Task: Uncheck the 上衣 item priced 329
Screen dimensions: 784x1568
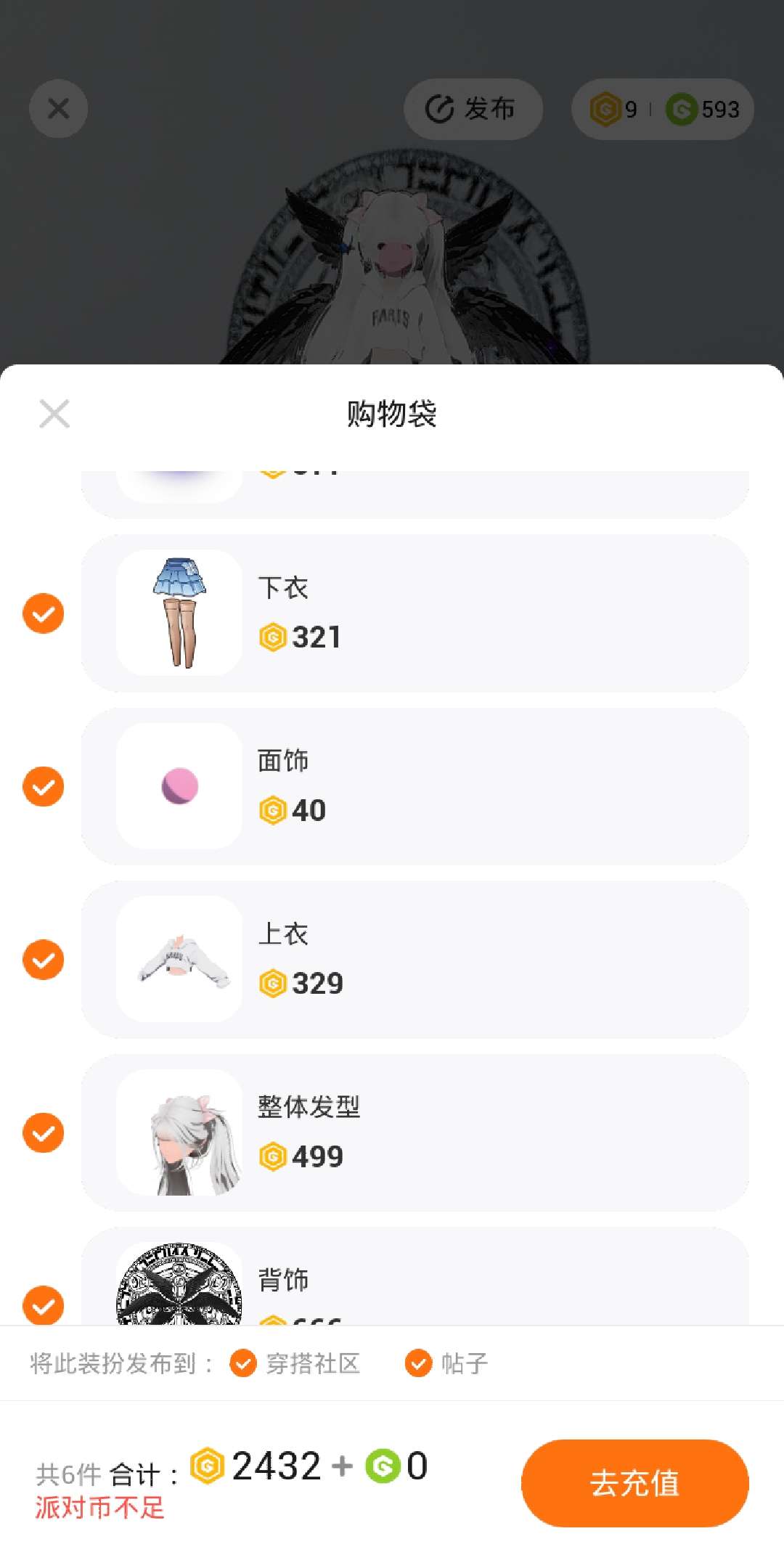Action: pos(44,960)
